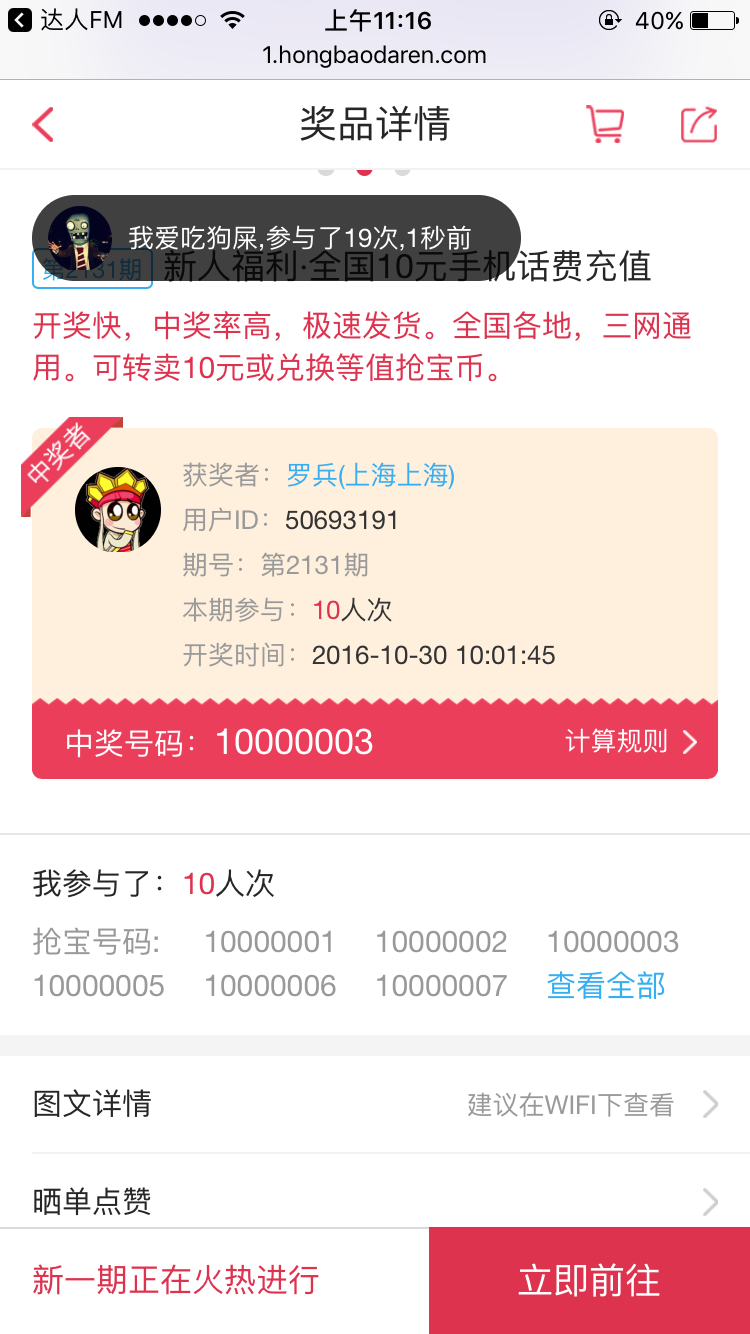Tap the 立即前往 button
This screenshot has height=1334, width=750.
(589, 1281)
